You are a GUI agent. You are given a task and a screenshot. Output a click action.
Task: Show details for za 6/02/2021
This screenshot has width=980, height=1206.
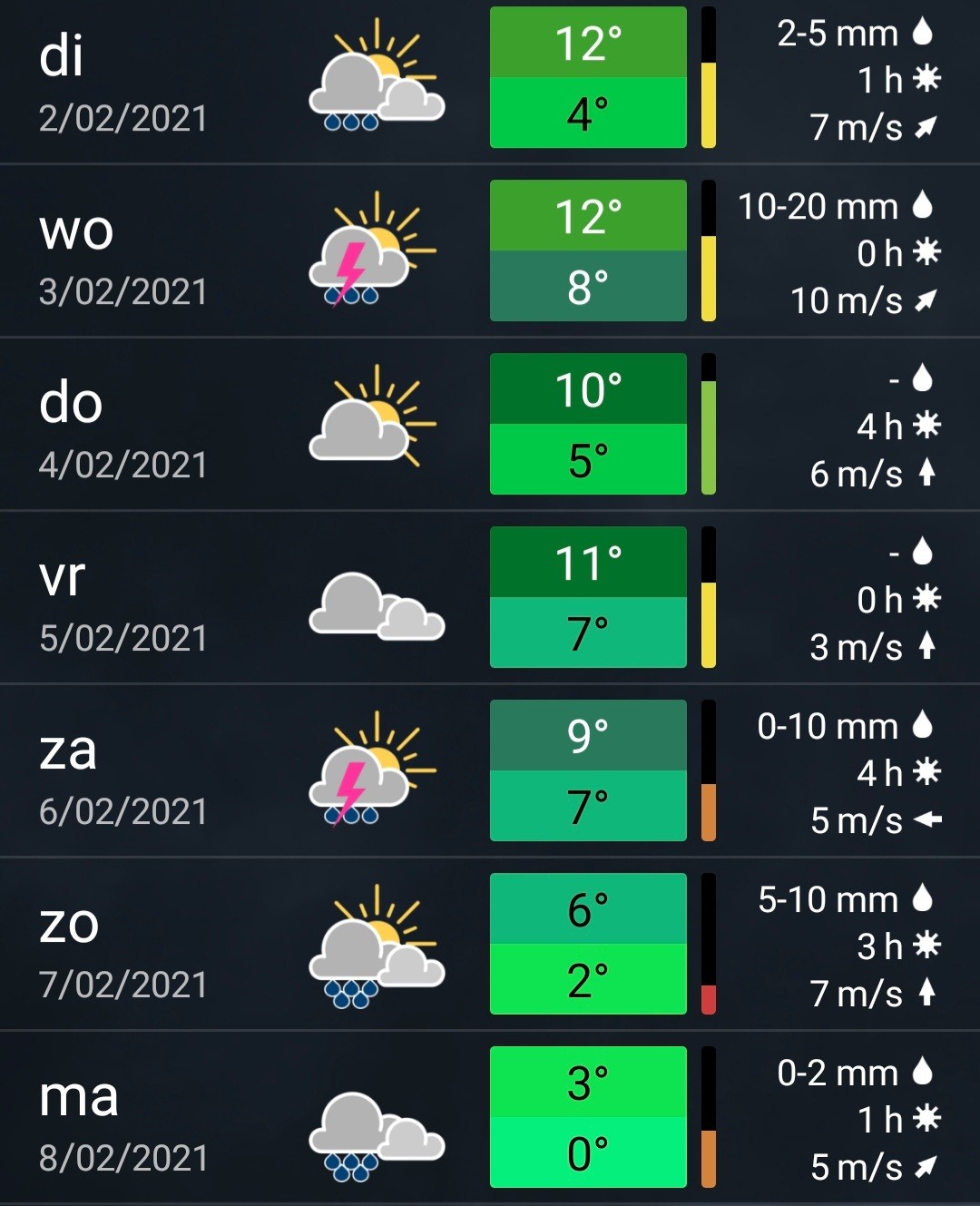click(490, 770)
